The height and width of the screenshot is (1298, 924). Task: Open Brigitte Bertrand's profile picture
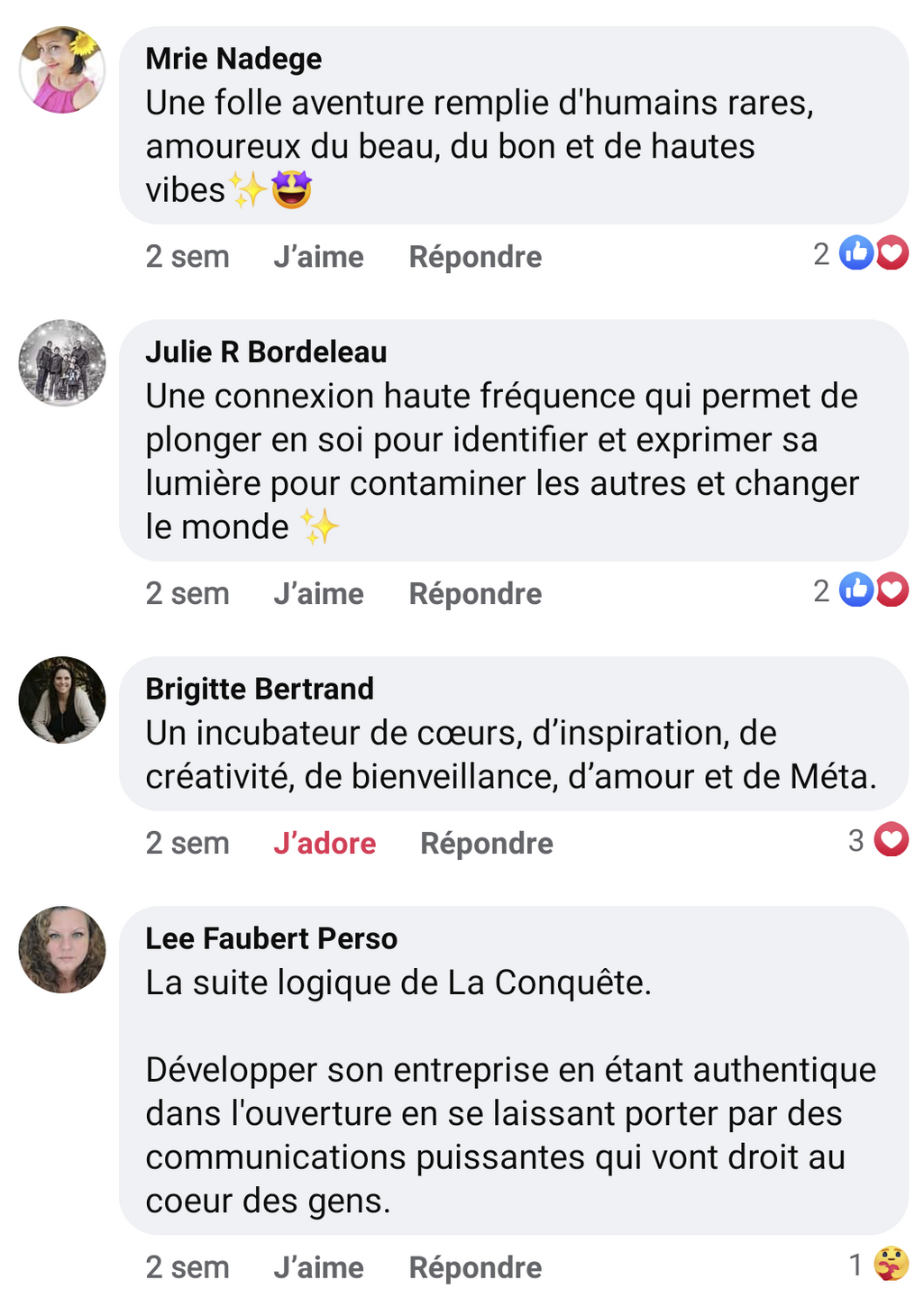[62, 699]
